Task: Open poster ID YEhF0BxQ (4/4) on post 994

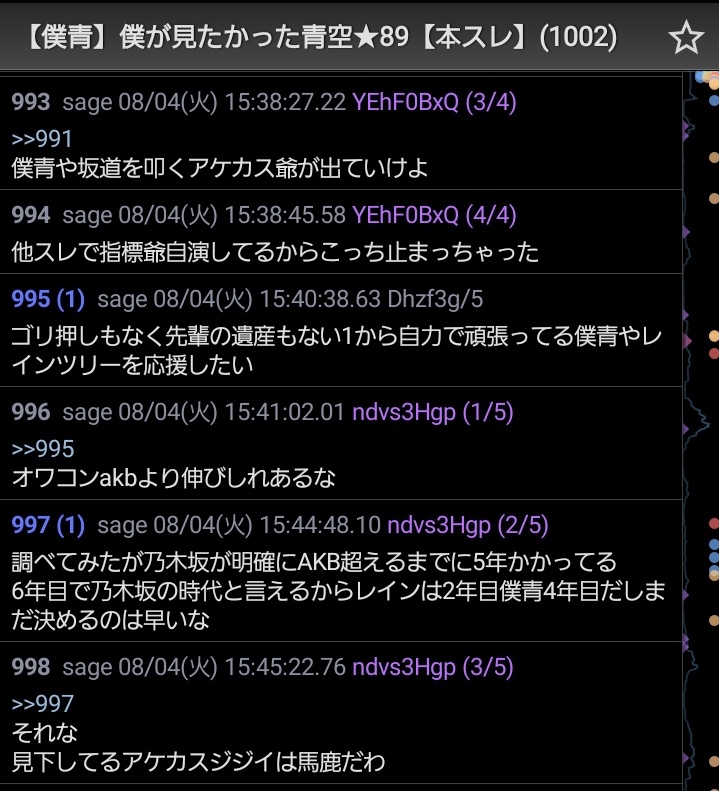Action: tap(434, 215)
